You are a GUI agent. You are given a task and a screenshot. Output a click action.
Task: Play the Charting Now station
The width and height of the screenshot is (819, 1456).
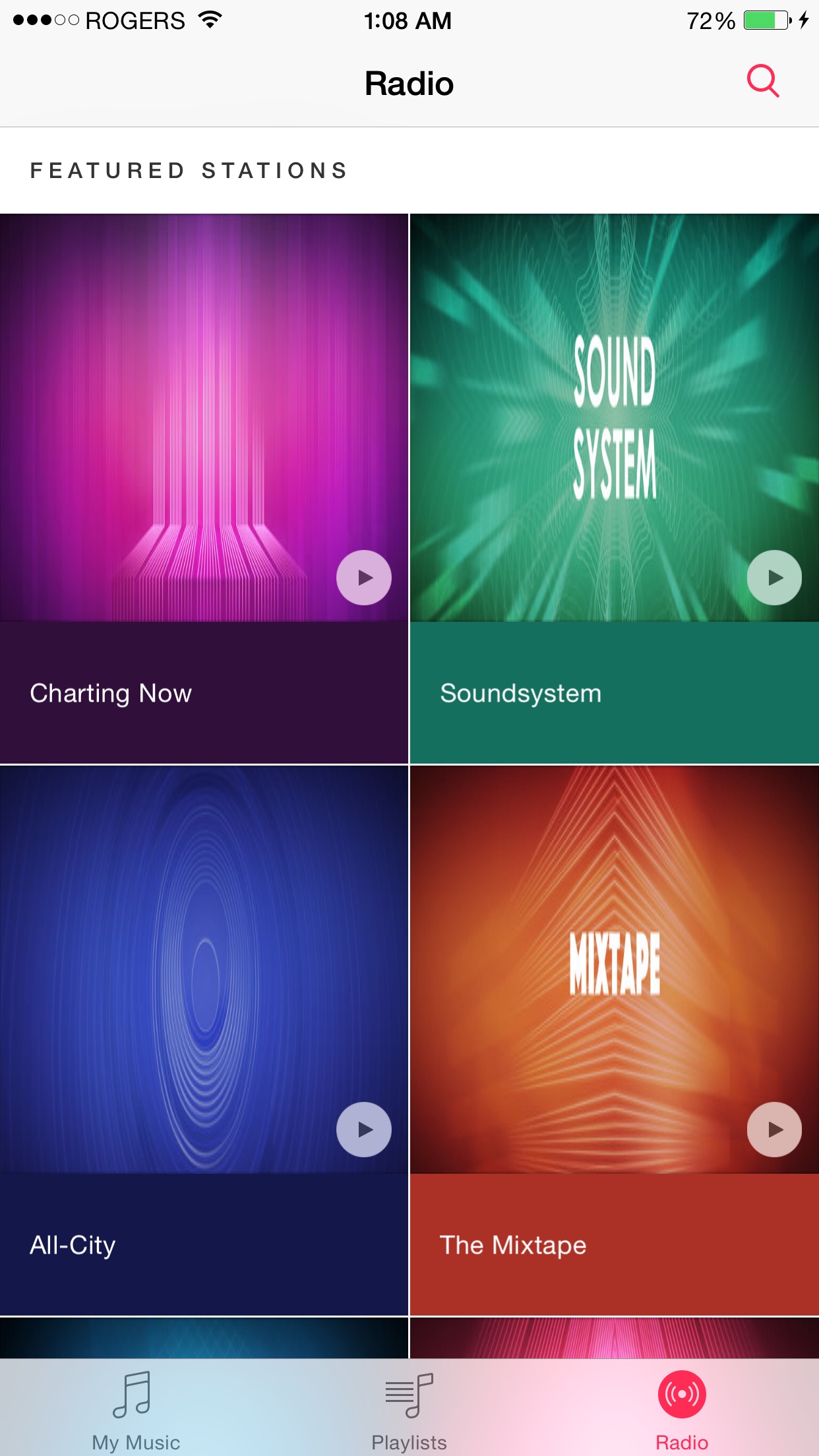[364, 578]
